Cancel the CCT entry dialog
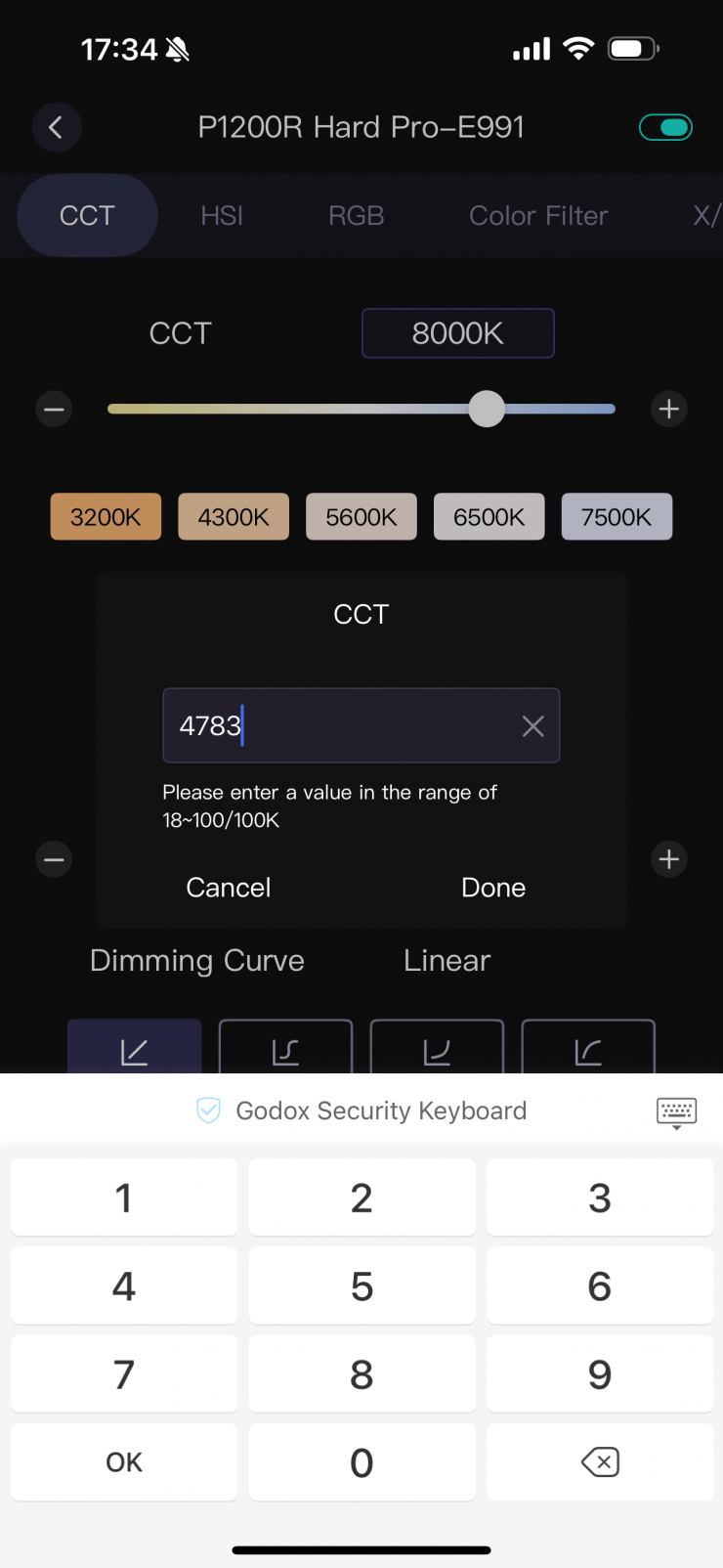Viewport: 723px width, 1568px height. tap(229, 888)
